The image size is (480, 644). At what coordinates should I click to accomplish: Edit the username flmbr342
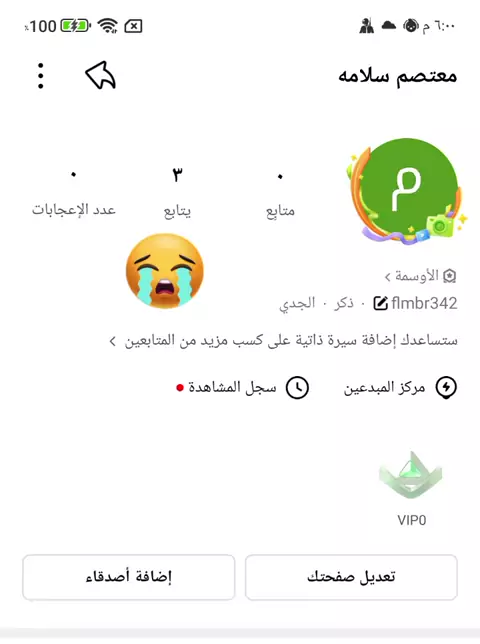(415, 304)
